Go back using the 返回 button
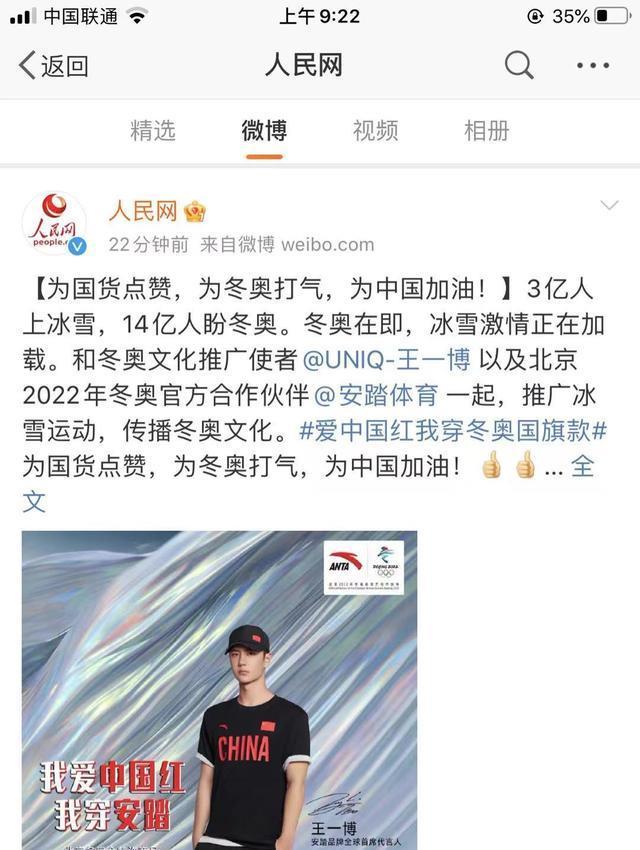This screenshot has width=640, height=850. click(x=54, y=66)
